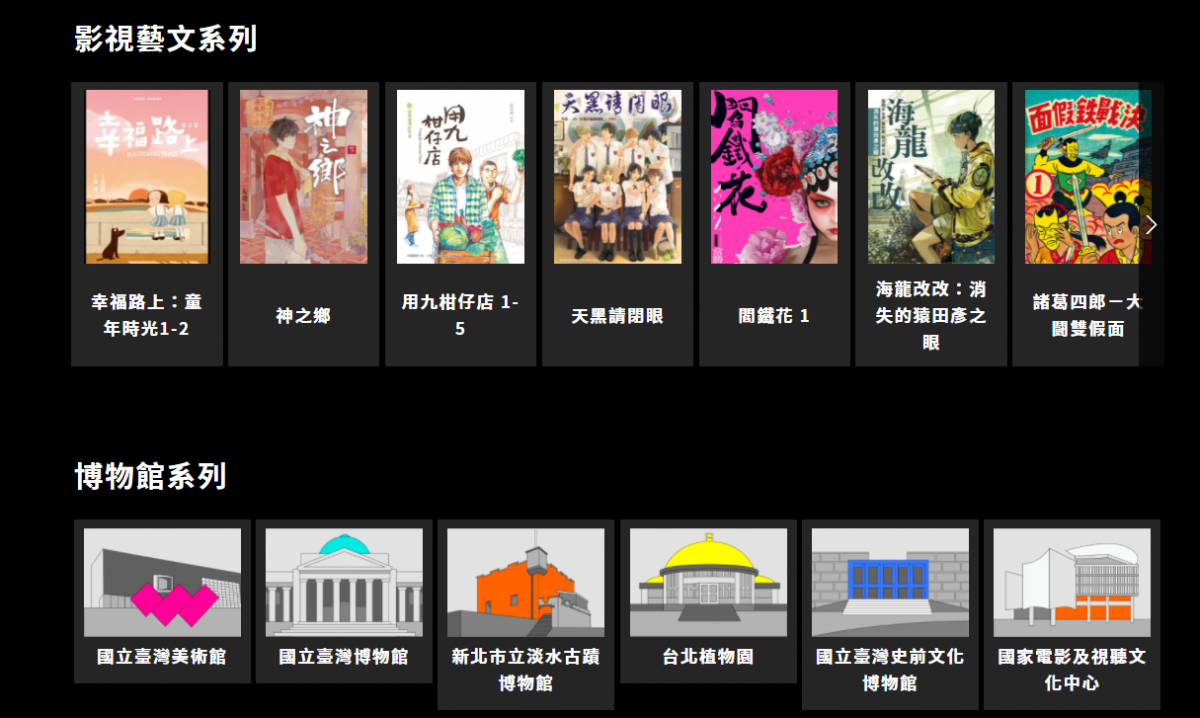Screen dimensions: 1200x718
Task: Open the 國立臺灣史前文化博物館 card
Action: pos(890,612)
